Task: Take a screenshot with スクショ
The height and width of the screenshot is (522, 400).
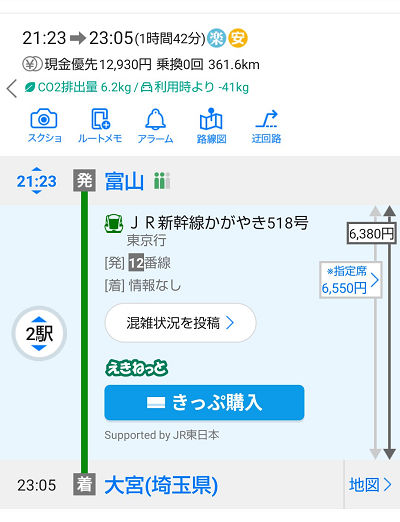Action: point(44,126)
